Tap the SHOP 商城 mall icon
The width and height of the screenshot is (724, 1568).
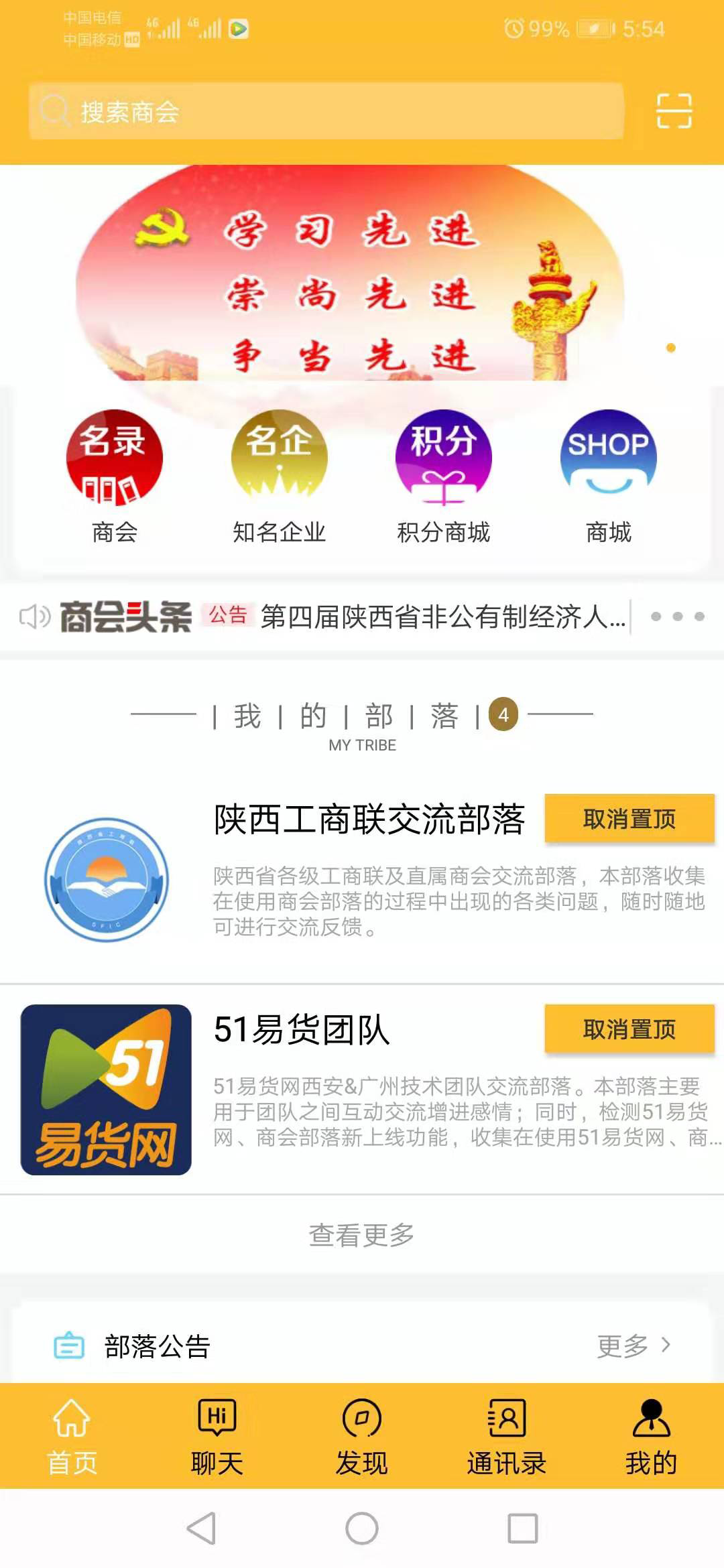pos(607,456)
